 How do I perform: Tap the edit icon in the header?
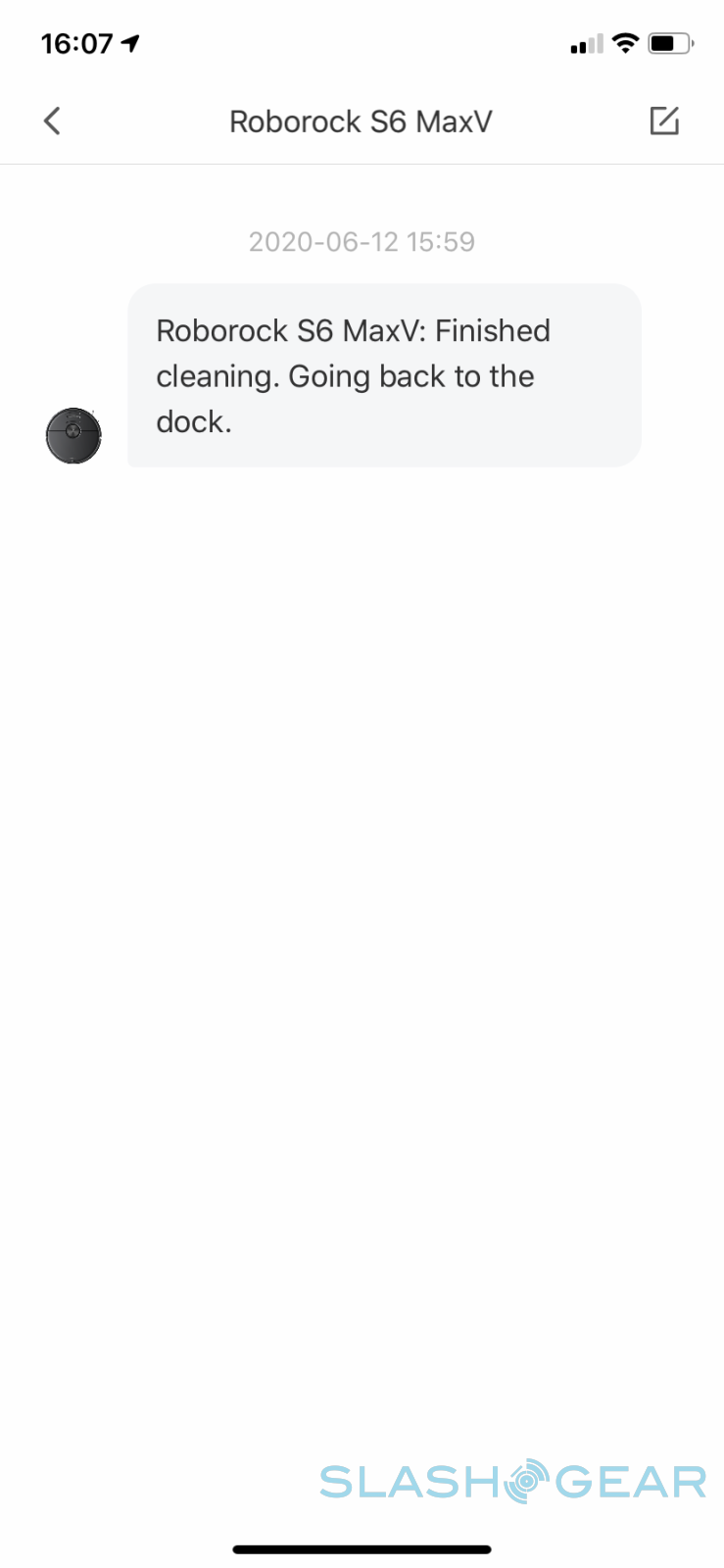point(663,122)
